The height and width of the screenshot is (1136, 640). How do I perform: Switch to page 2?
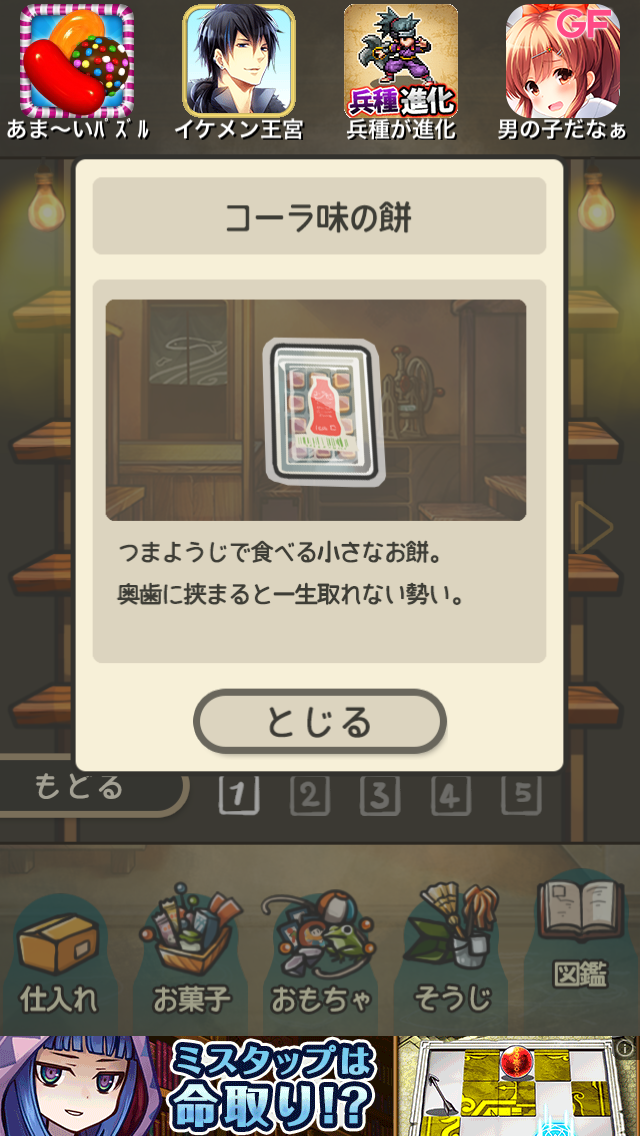309,796
